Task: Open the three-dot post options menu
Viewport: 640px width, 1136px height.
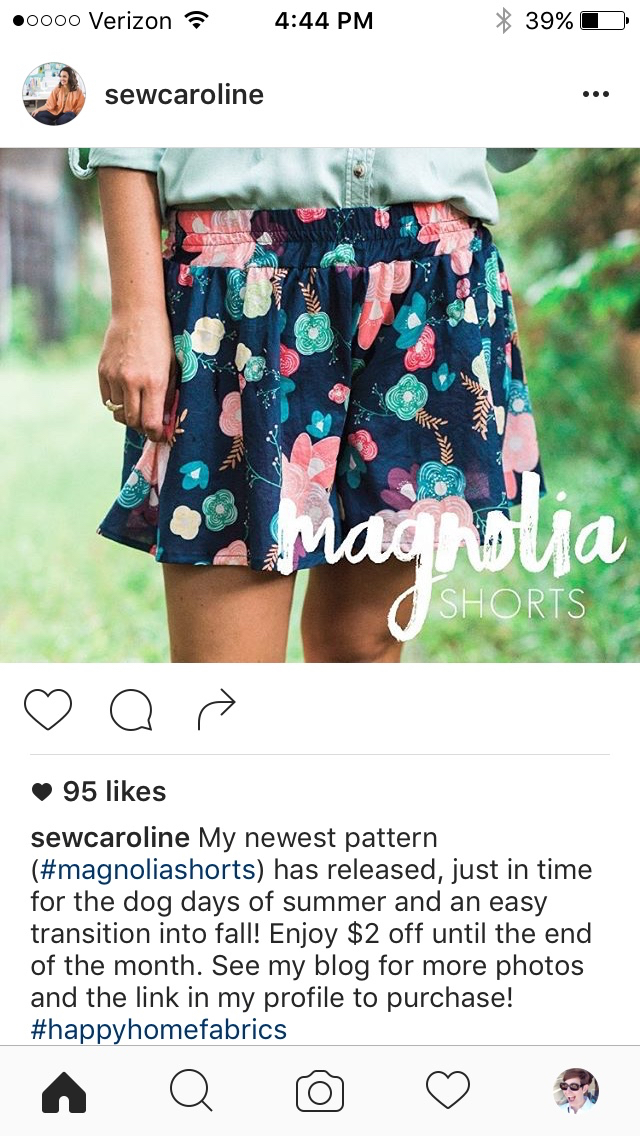Action: point(595,95)
